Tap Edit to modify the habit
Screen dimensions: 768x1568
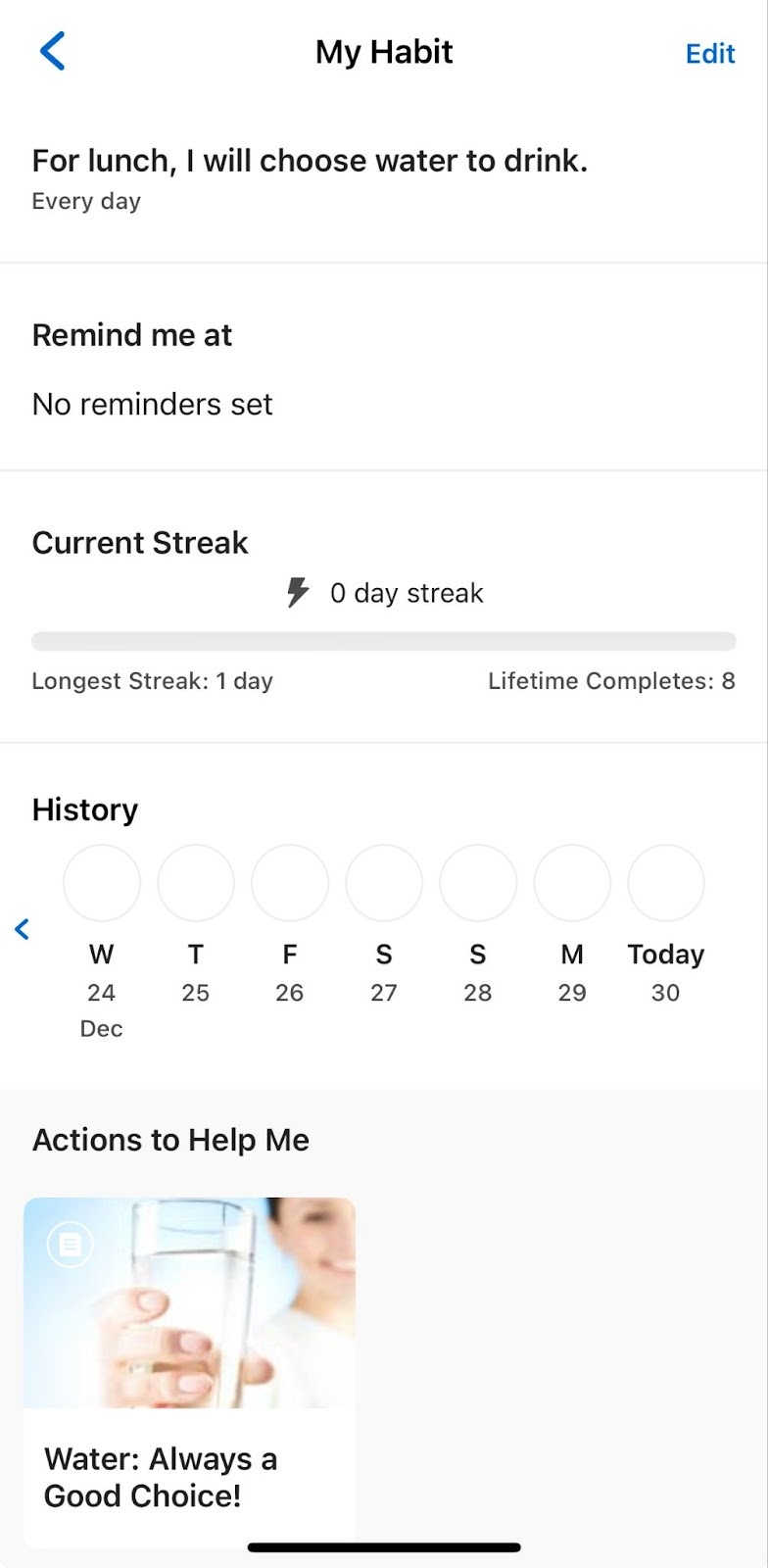pos(709,54)
